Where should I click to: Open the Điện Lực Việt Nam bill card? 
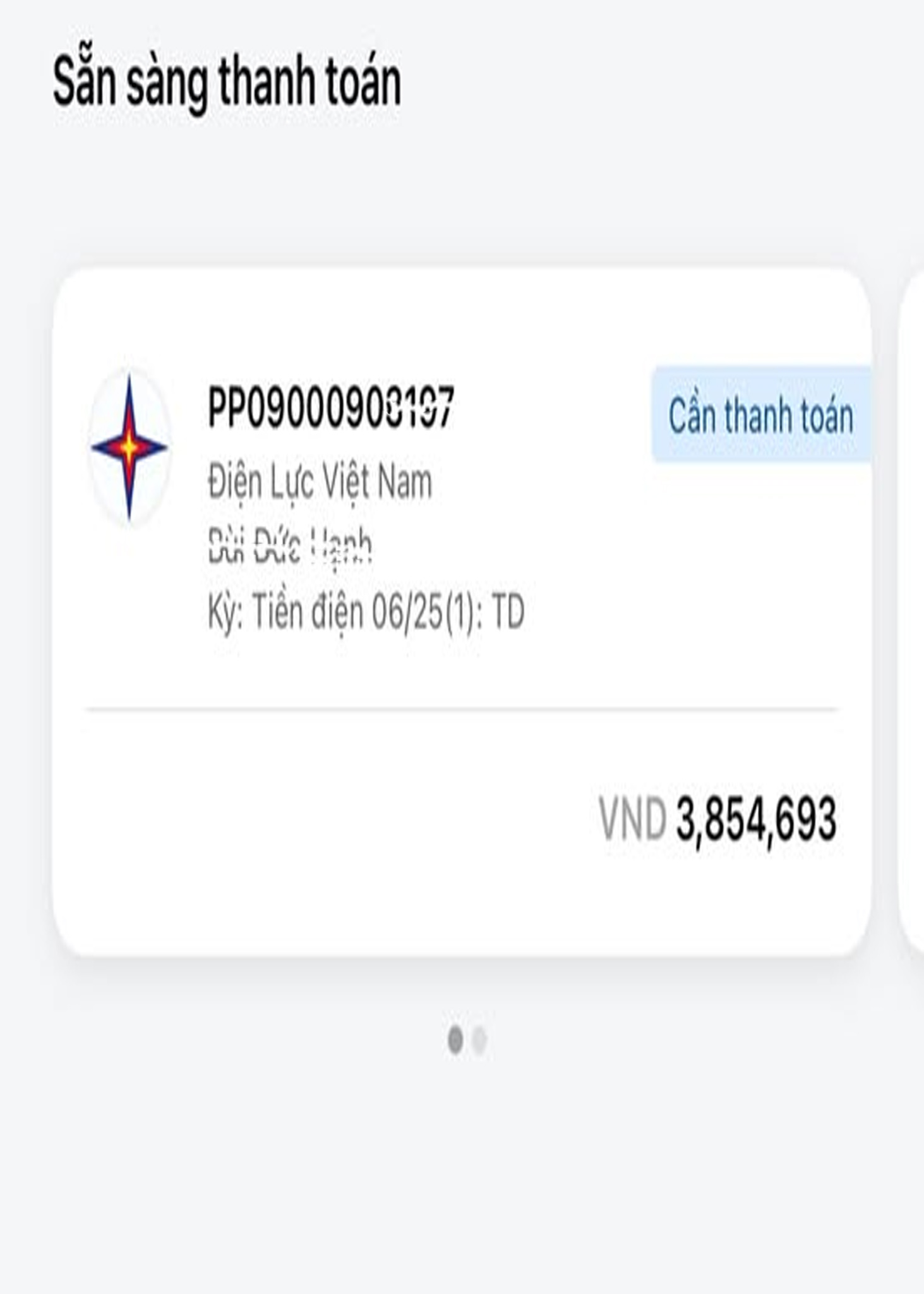[x=461, y=610]
